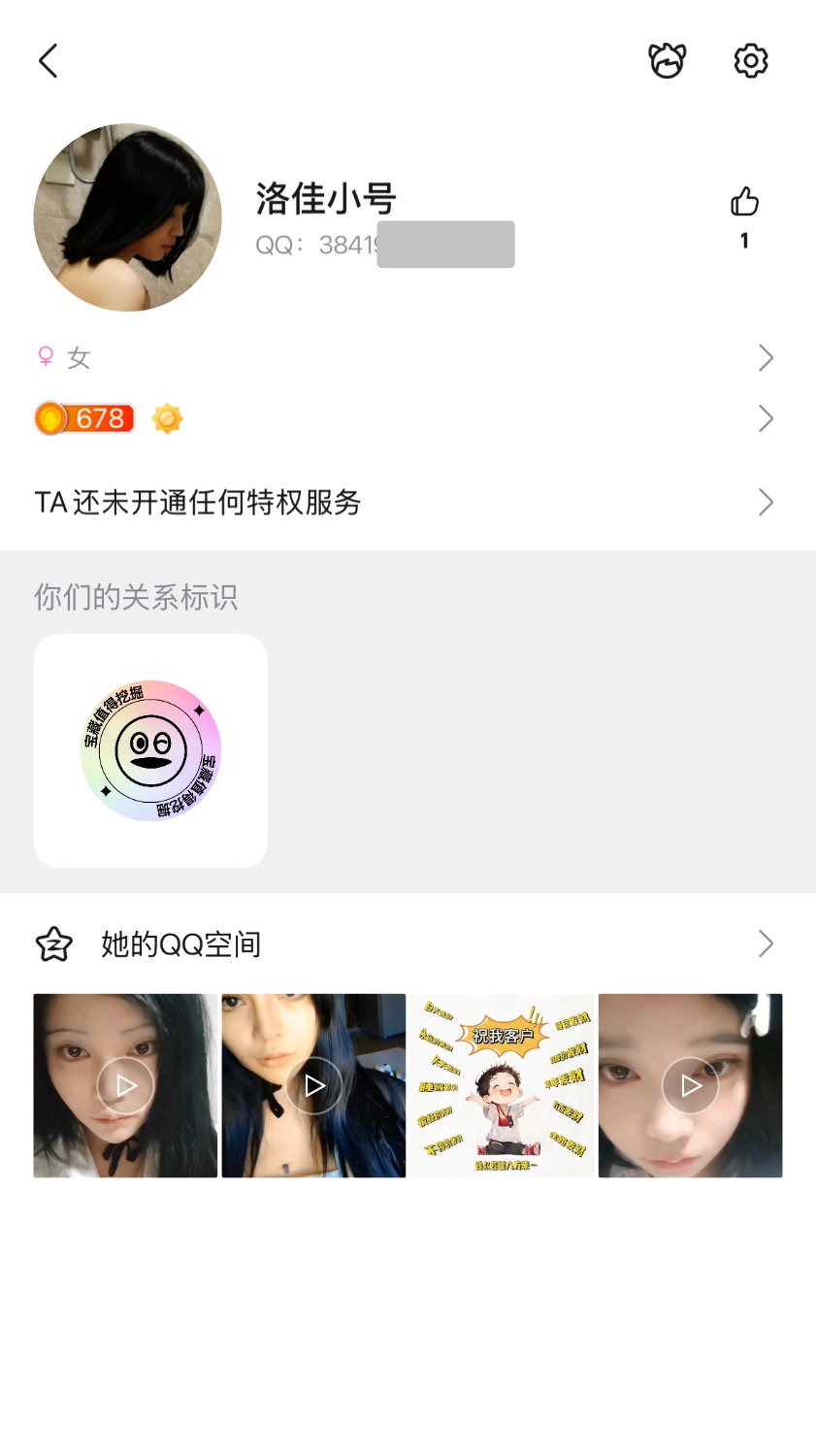Open the 678 level badge row
This screenshot has width=816, height=1456.
(408, 418)
